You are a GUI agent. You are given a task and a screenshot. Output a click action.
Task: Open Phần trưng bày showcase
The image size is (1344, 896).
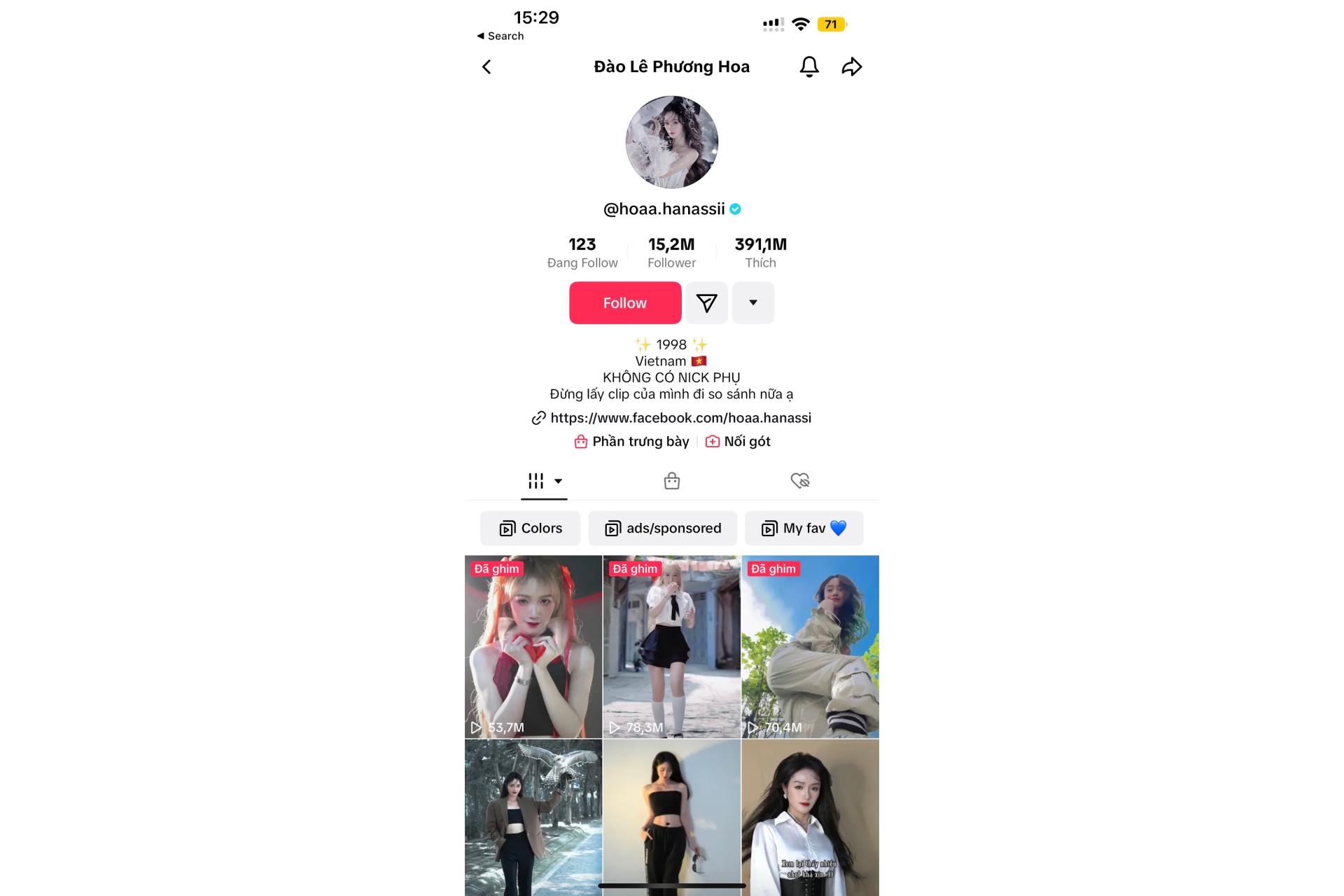pyautogui.click(x=632, y=442)
